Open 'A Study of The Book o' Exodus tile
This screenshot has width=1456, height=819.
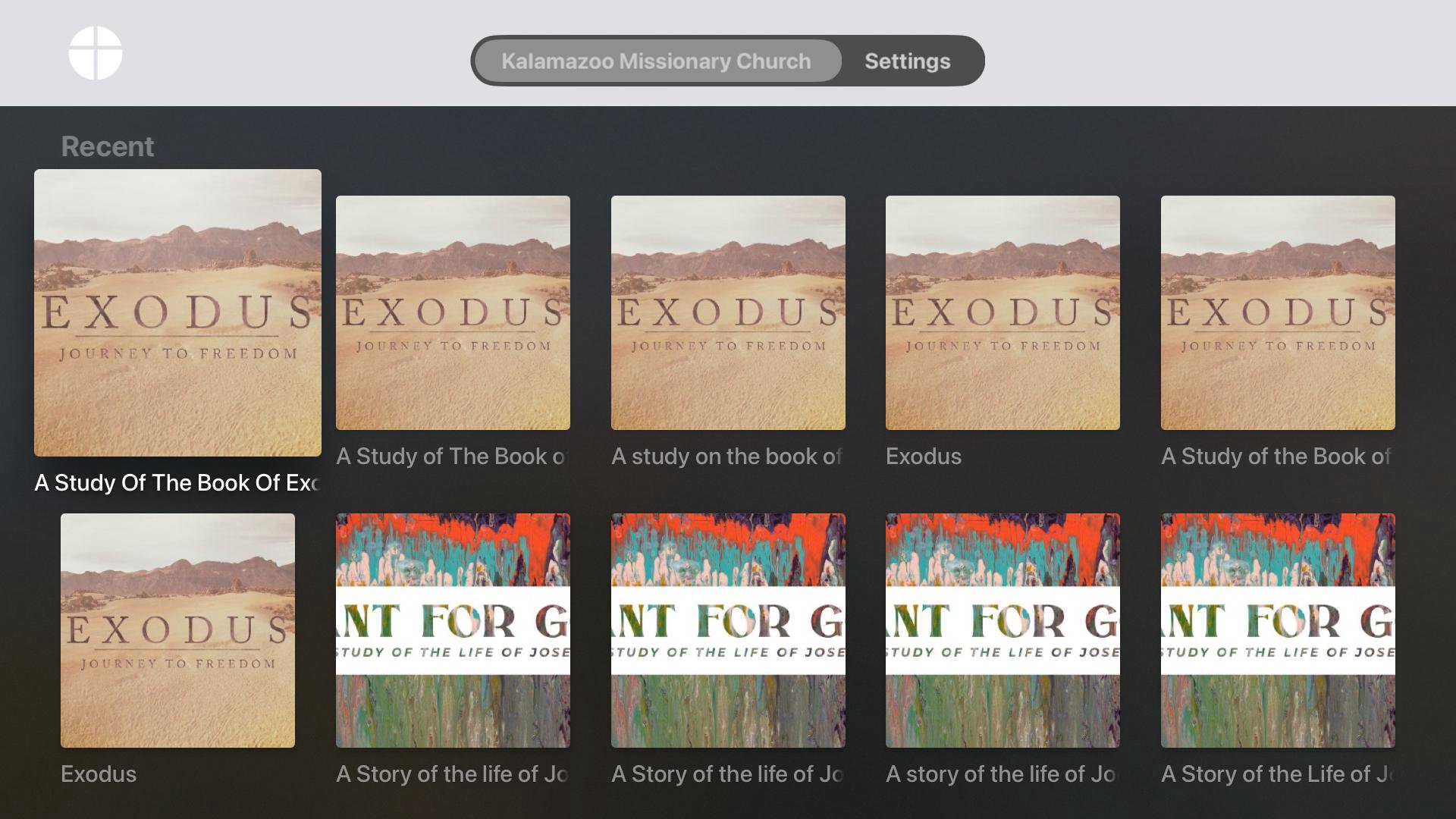453,312
